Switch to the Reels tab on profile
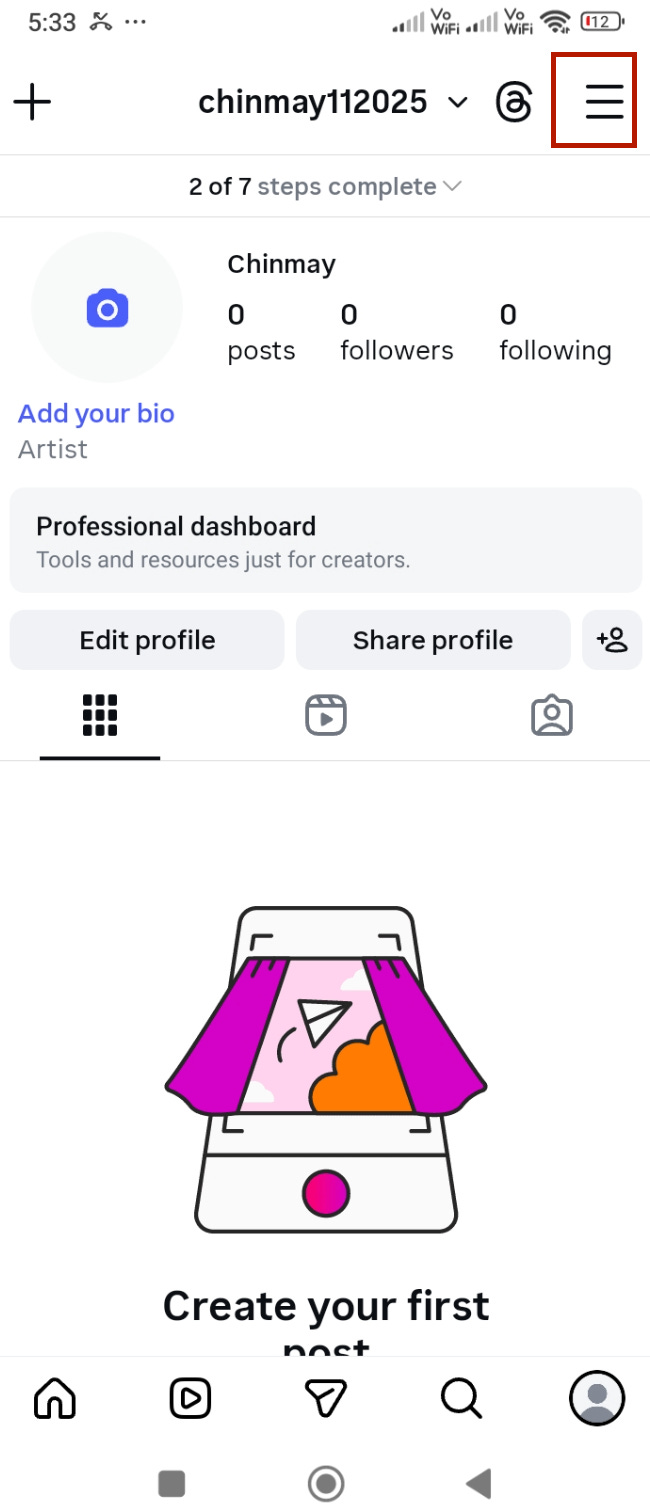 325,716
